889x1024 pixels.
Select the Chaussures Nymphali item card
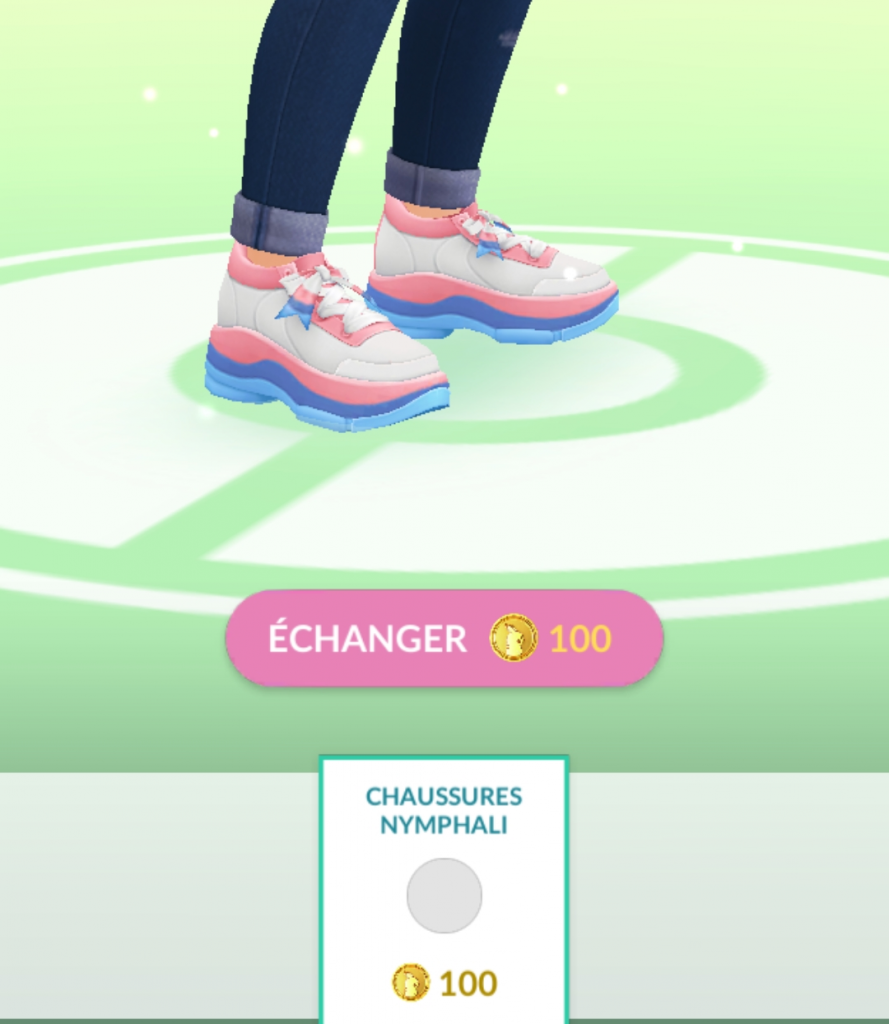[444, 890]
